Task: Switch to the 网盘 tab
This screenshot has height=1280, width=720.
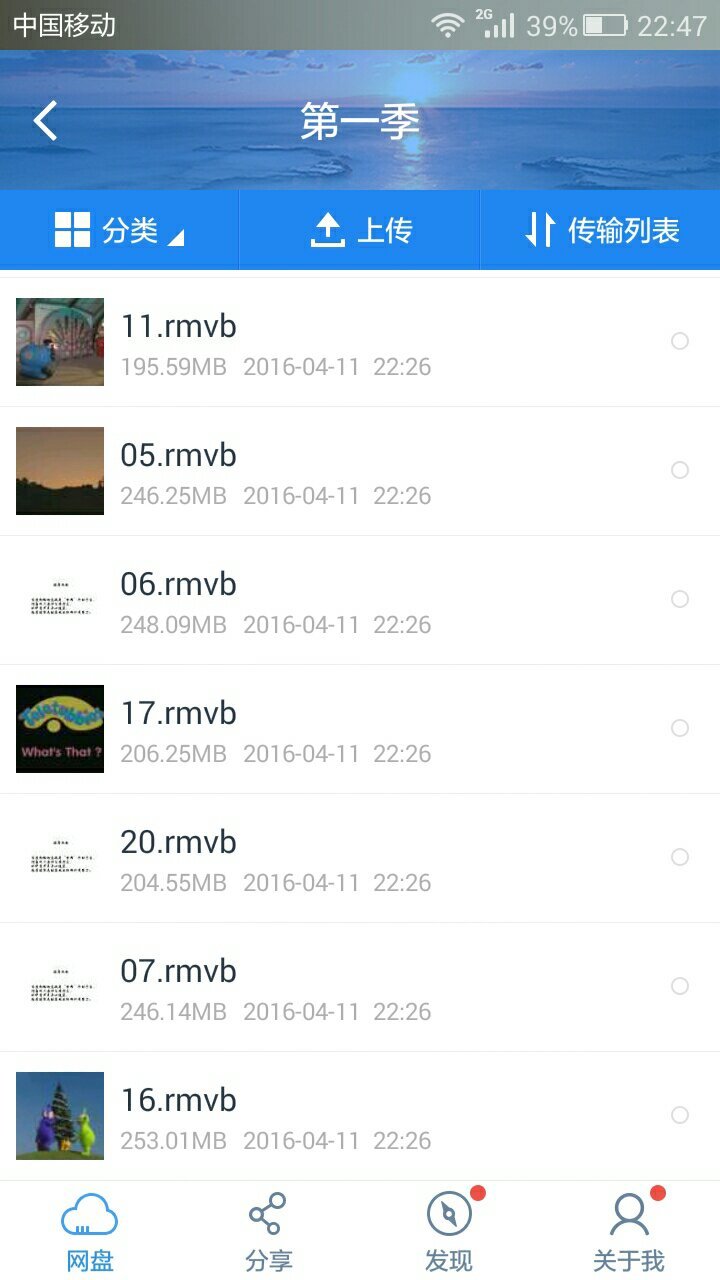Action: coord(90,1232)
